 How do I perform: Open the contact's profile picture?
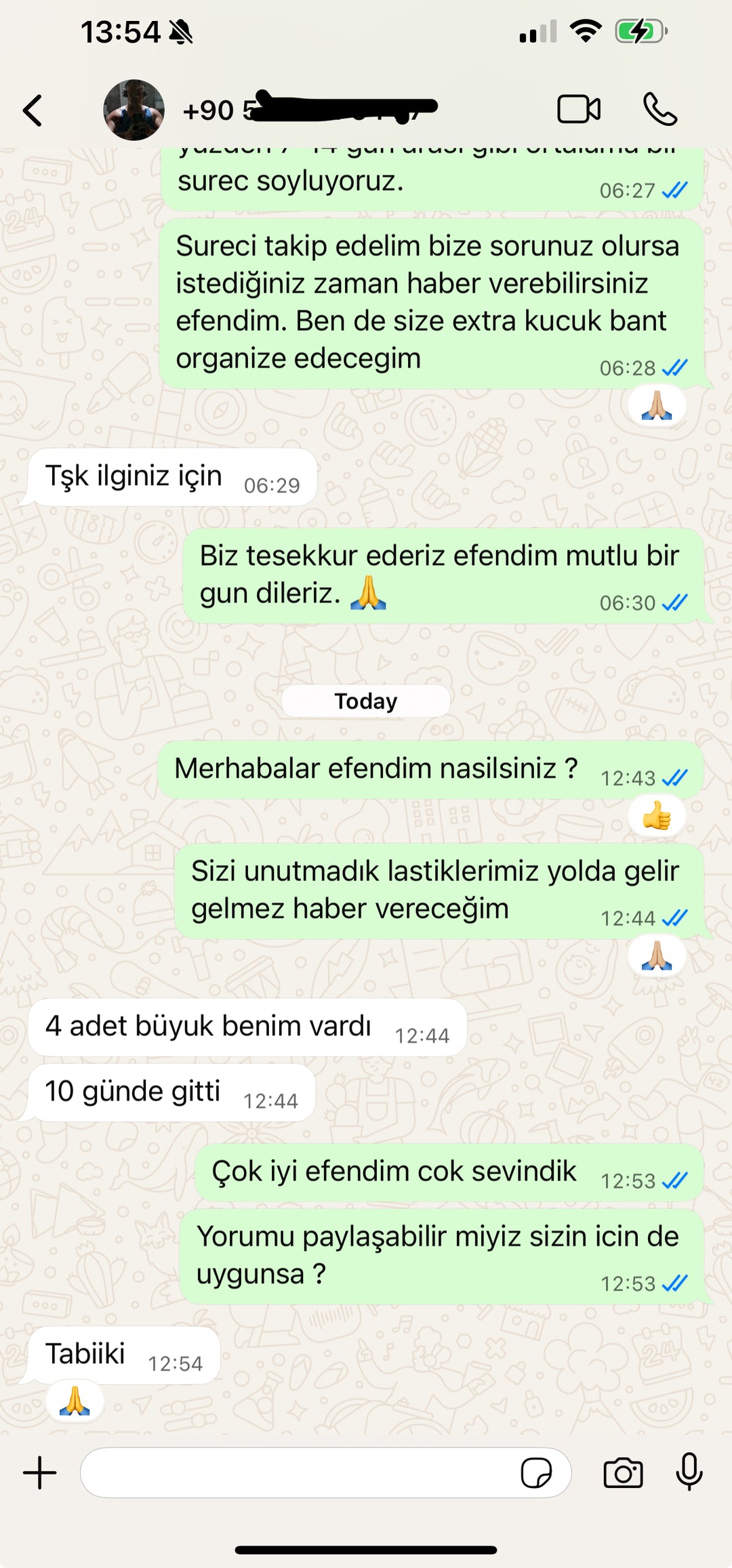tap(136, 108)
